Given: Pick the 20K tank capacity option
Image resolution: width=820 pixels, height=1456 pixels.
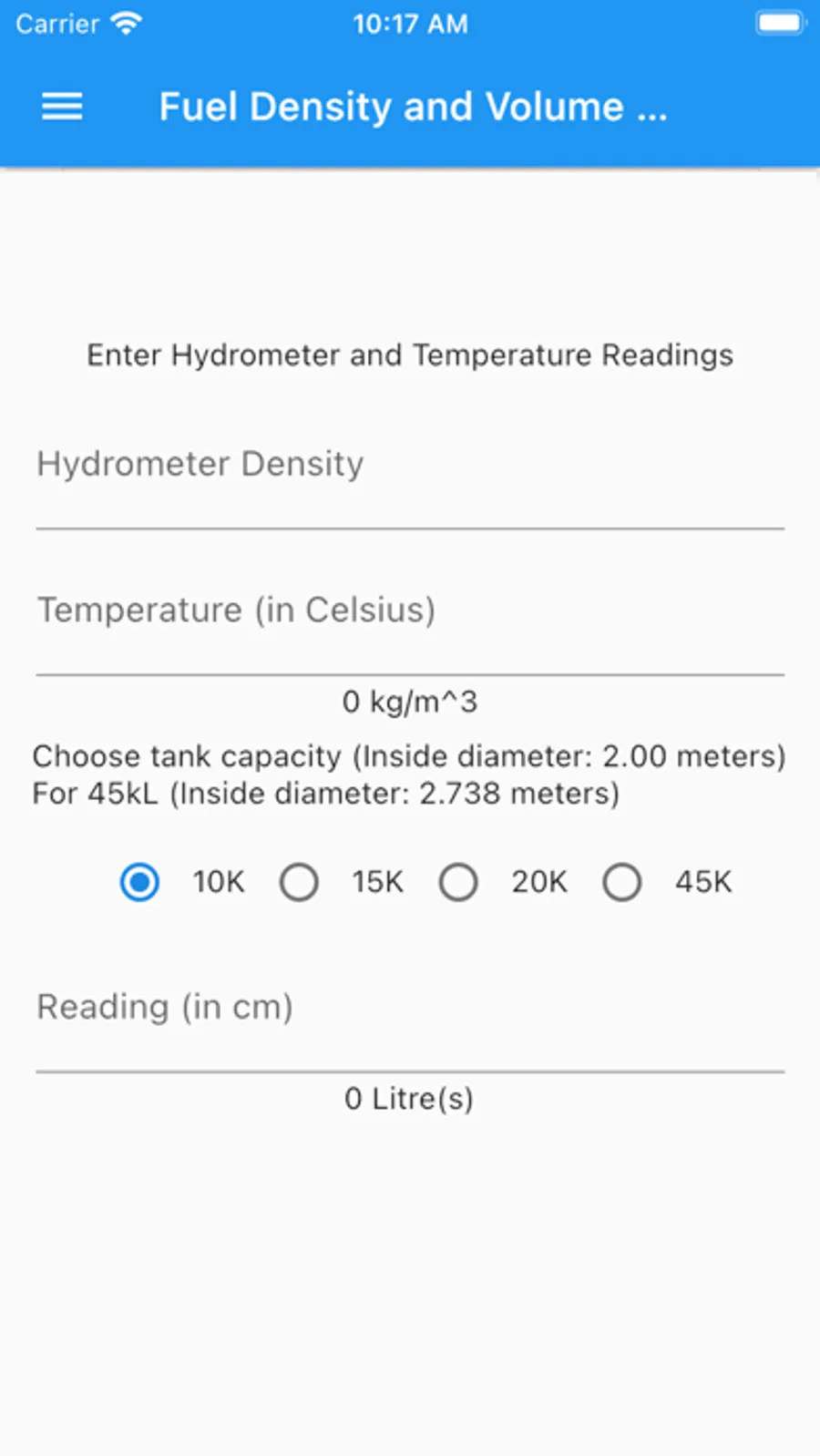Looking at the screenshot, I should coord(458,882).
